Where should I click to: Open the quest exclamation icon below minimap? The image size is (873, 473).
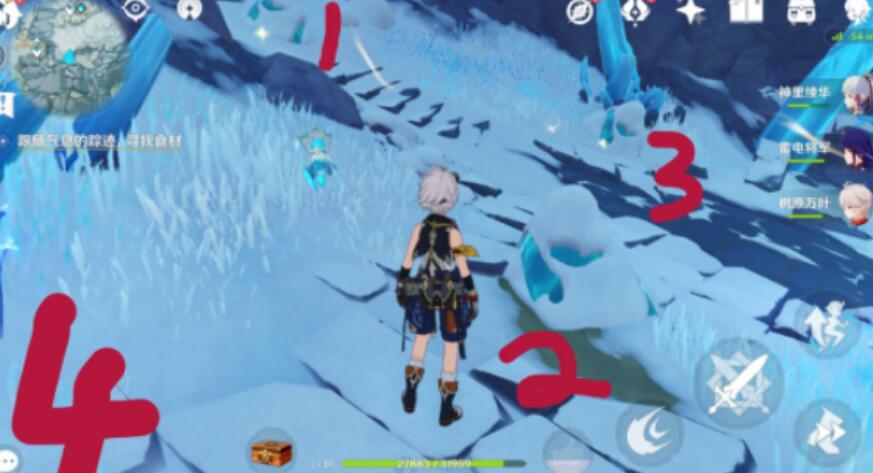pos(5,103)
